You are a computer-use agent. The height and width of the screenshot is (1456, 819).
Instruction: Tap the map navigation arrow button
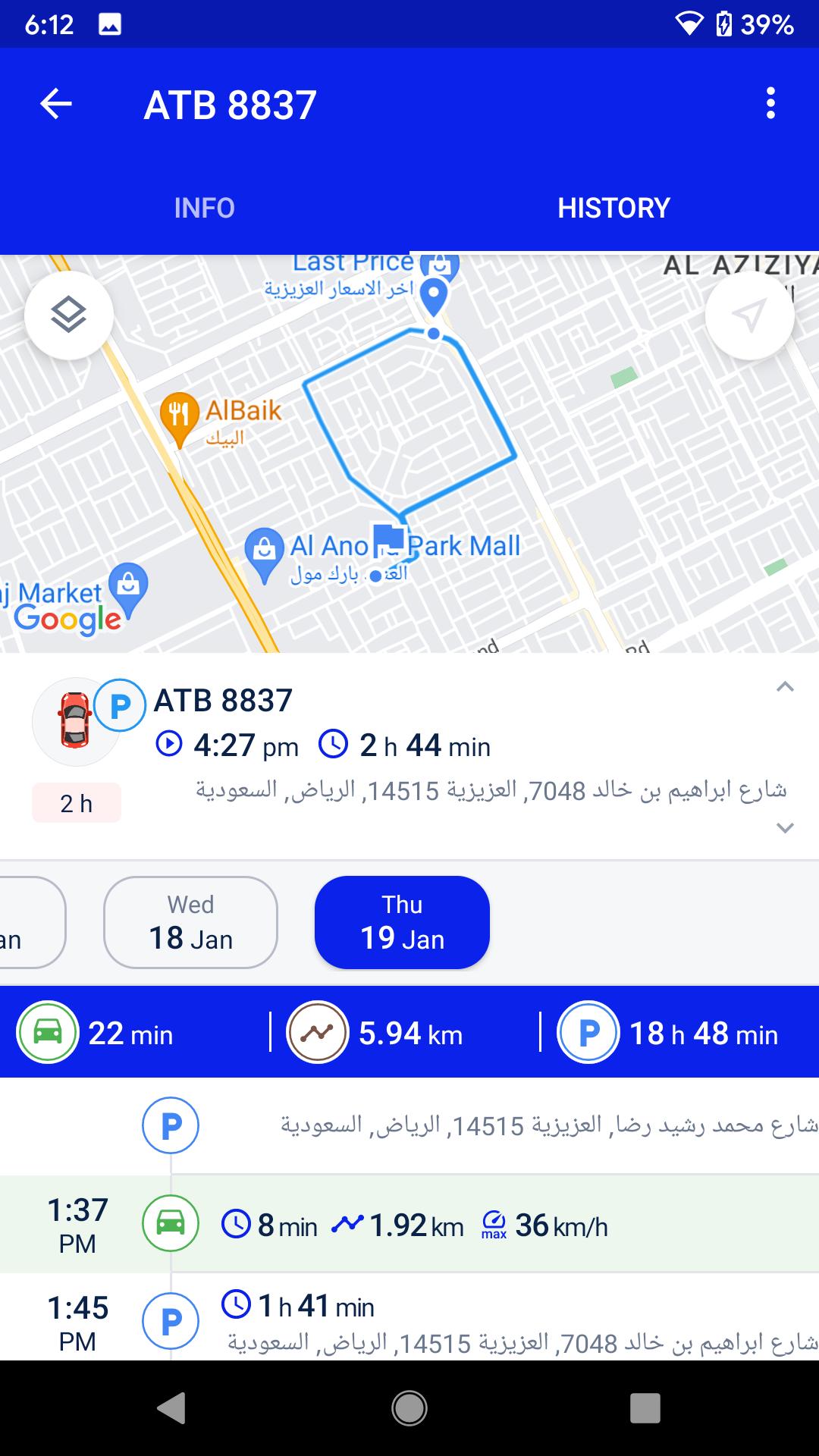point(749,315)
